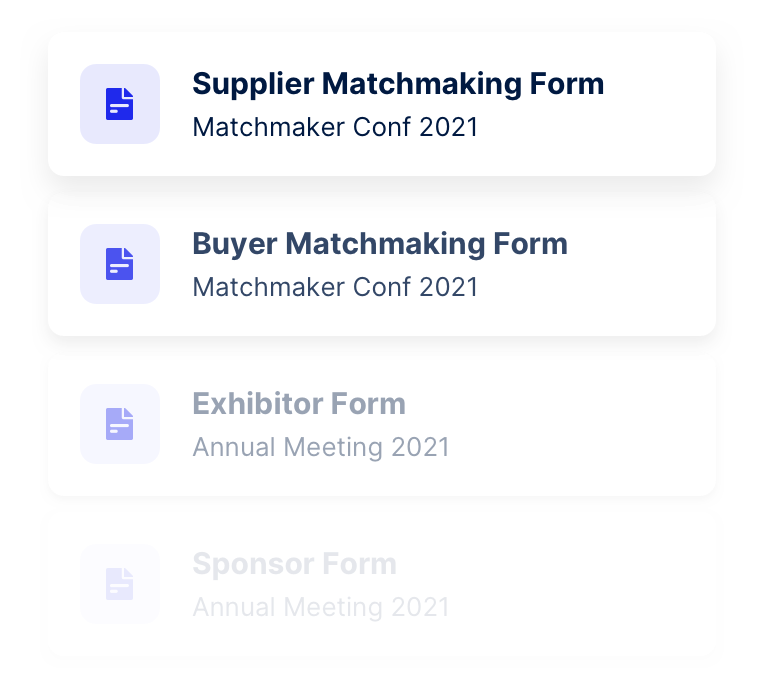Open the Buyer Matchmaking Form
This screenshot has width=764, height=688.
380,244
